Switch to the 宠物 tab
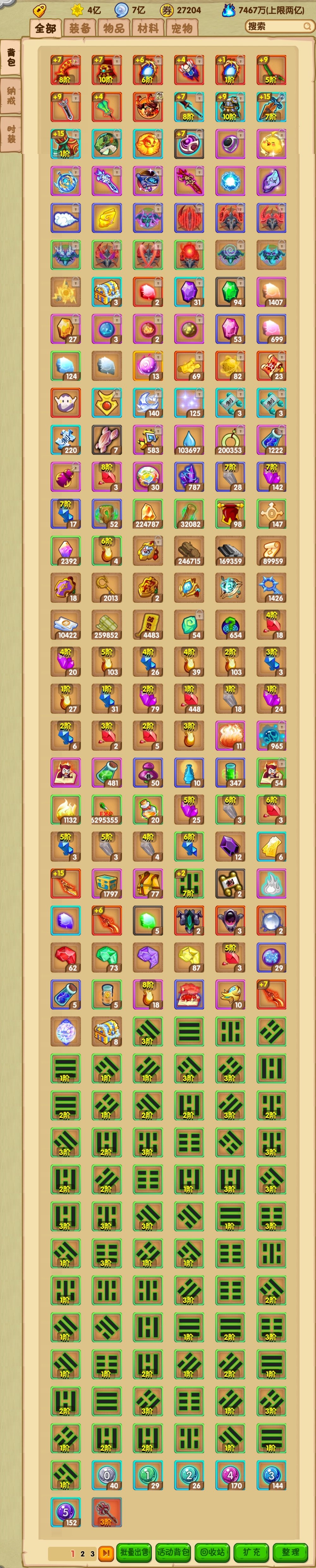The height and width of the screenshot is (1568, 316). click(181, 28)
